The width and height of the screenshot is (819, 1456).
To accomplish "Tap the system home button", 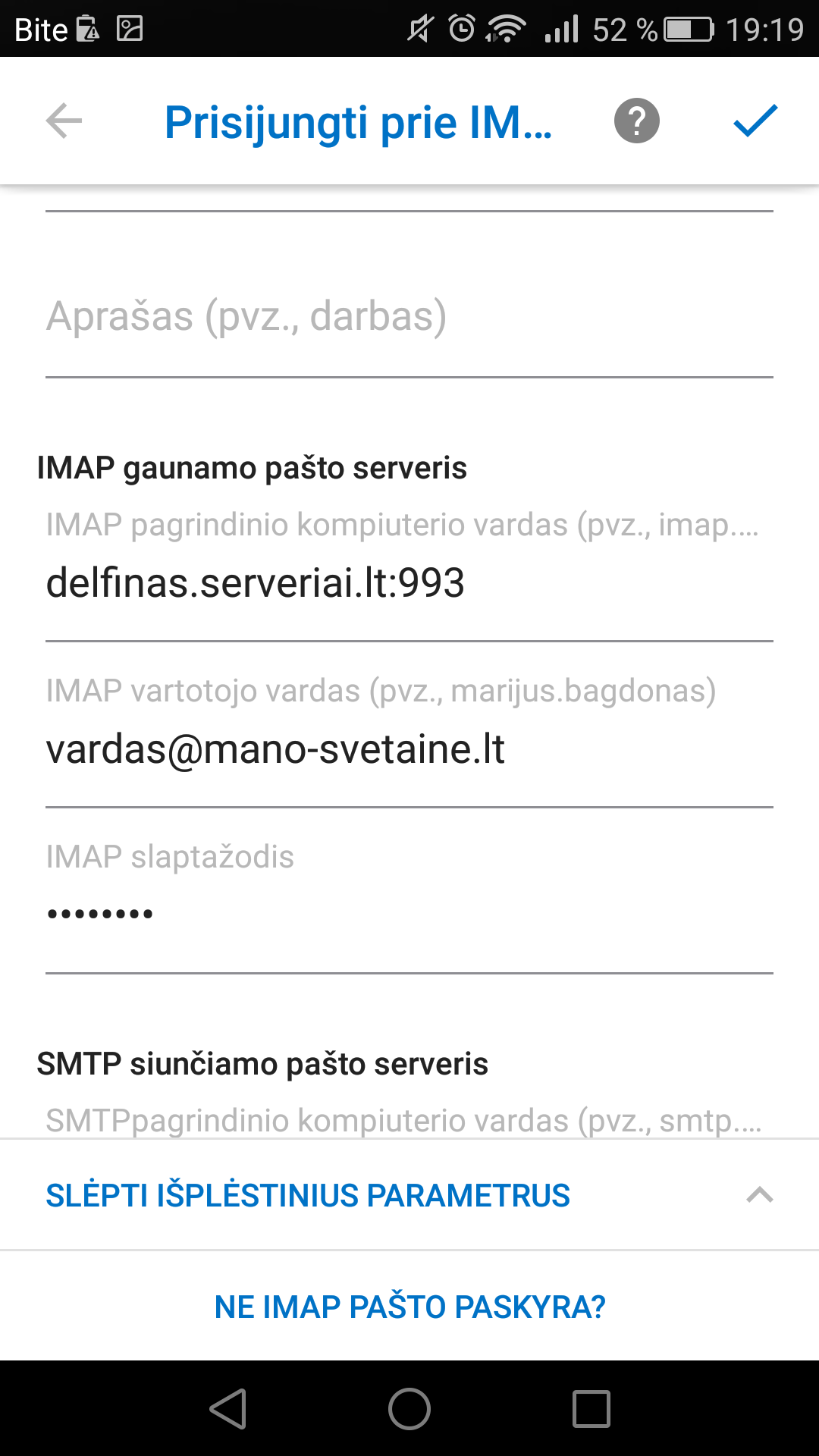I will coord(409,1409).
